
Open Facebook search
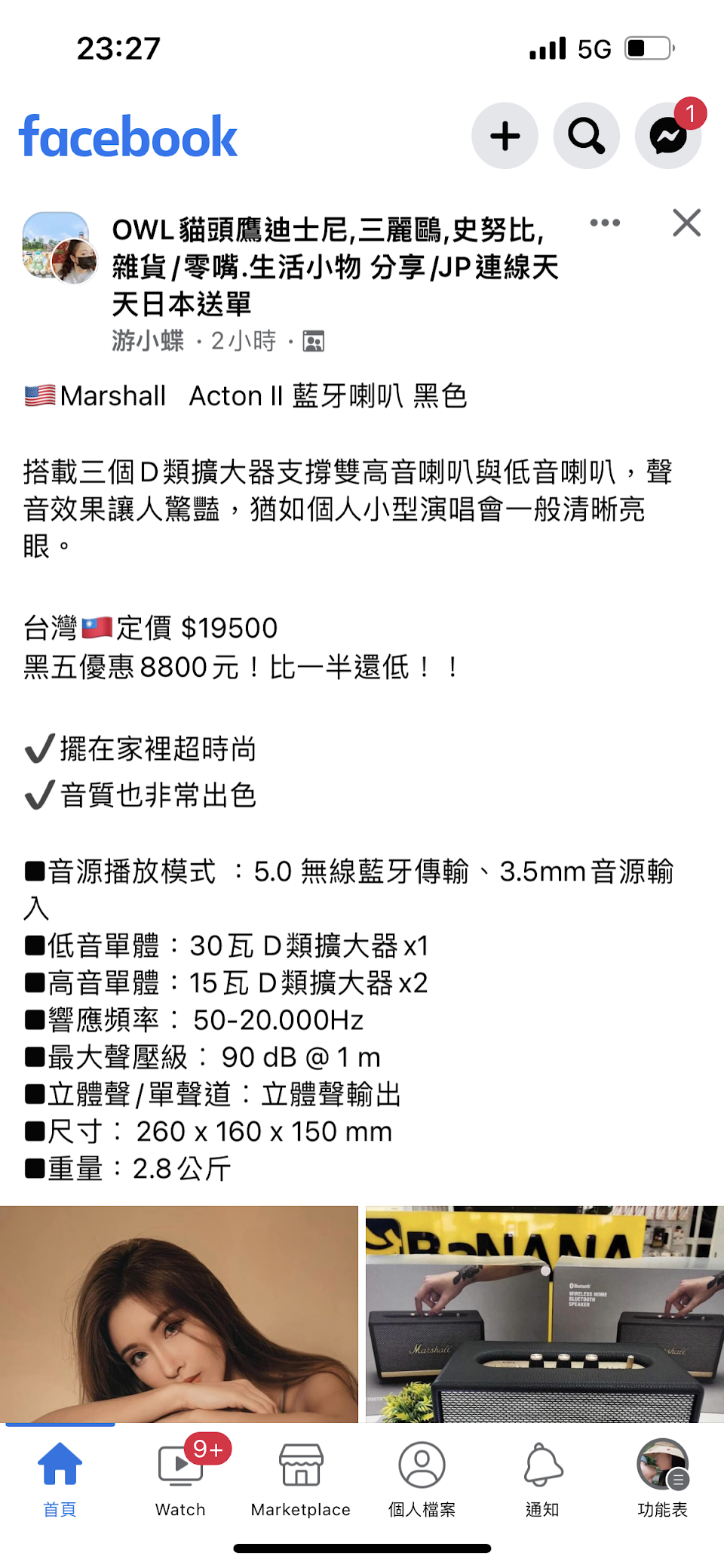pos(586,136)
